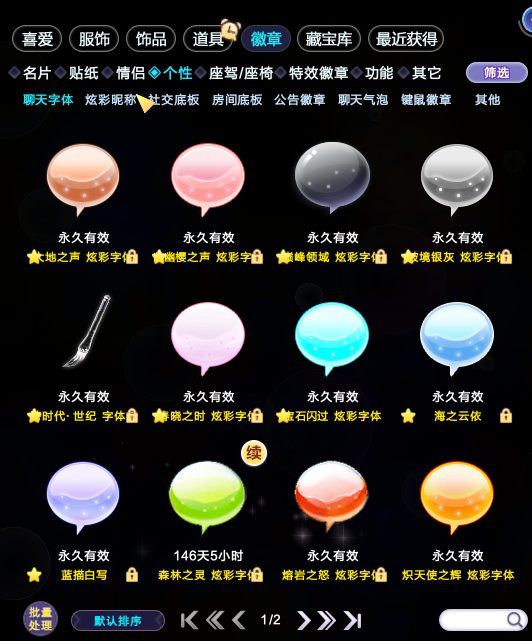532x641 pixels.
Task: Go to the next page arrow
Action: (304, 620)
